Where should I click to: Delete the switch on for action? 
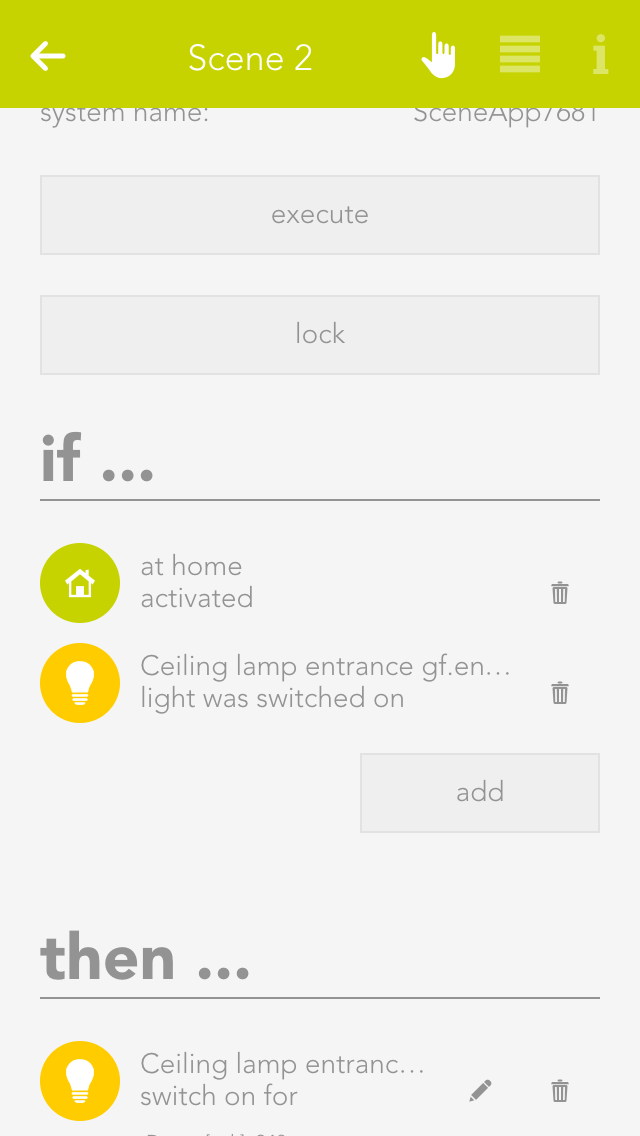point(560,1091)
